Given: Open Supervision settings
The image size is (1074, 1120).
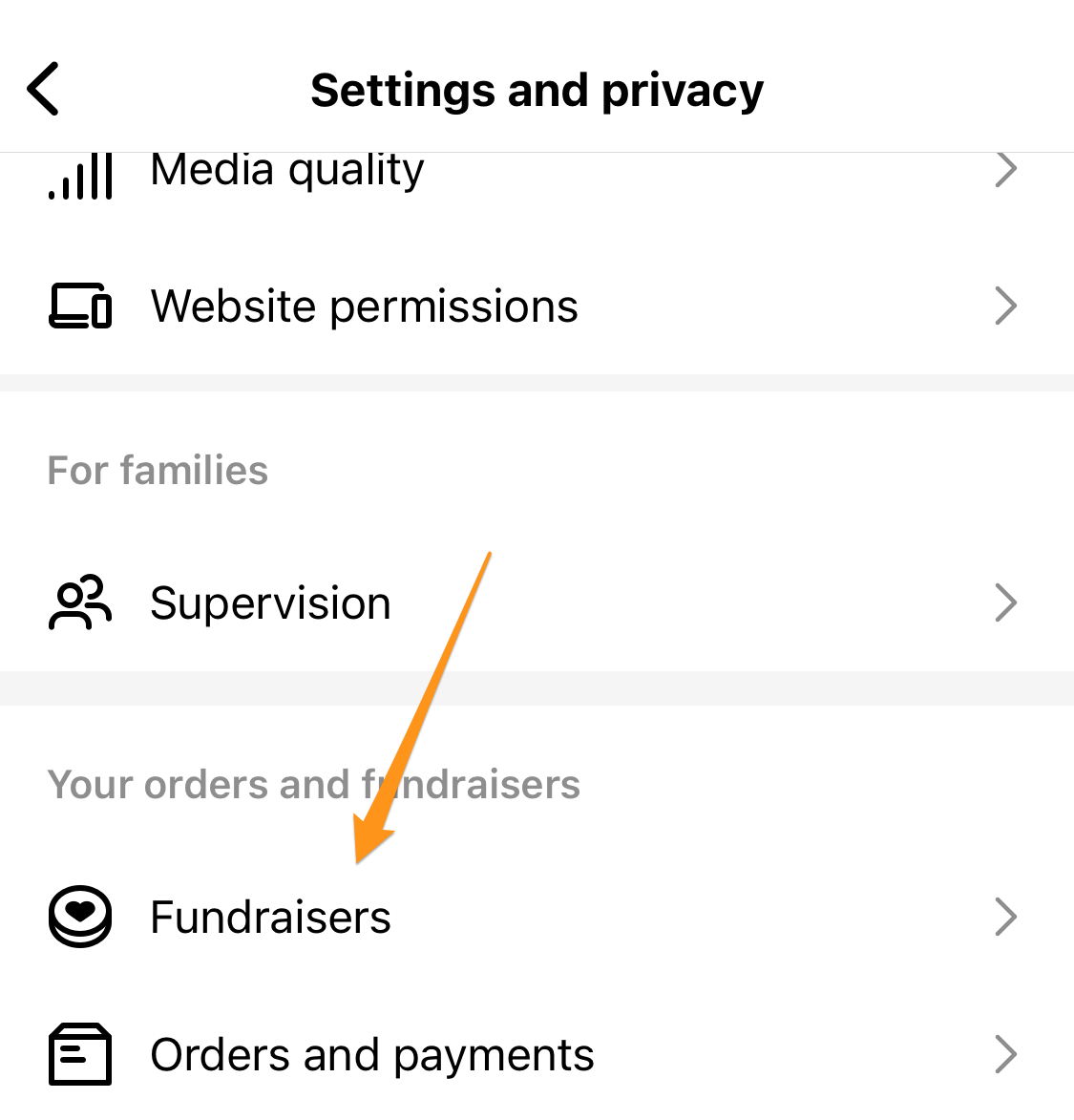Looking at the screenshot, I should click(x=271, y=603).
